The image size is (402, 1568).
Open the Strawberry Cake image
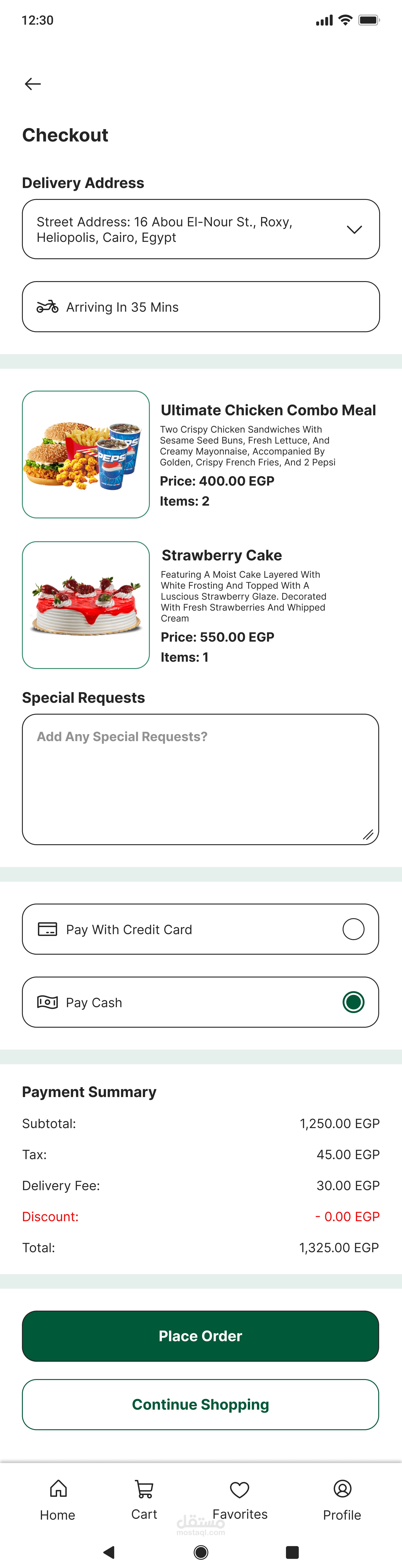[86, 605]
